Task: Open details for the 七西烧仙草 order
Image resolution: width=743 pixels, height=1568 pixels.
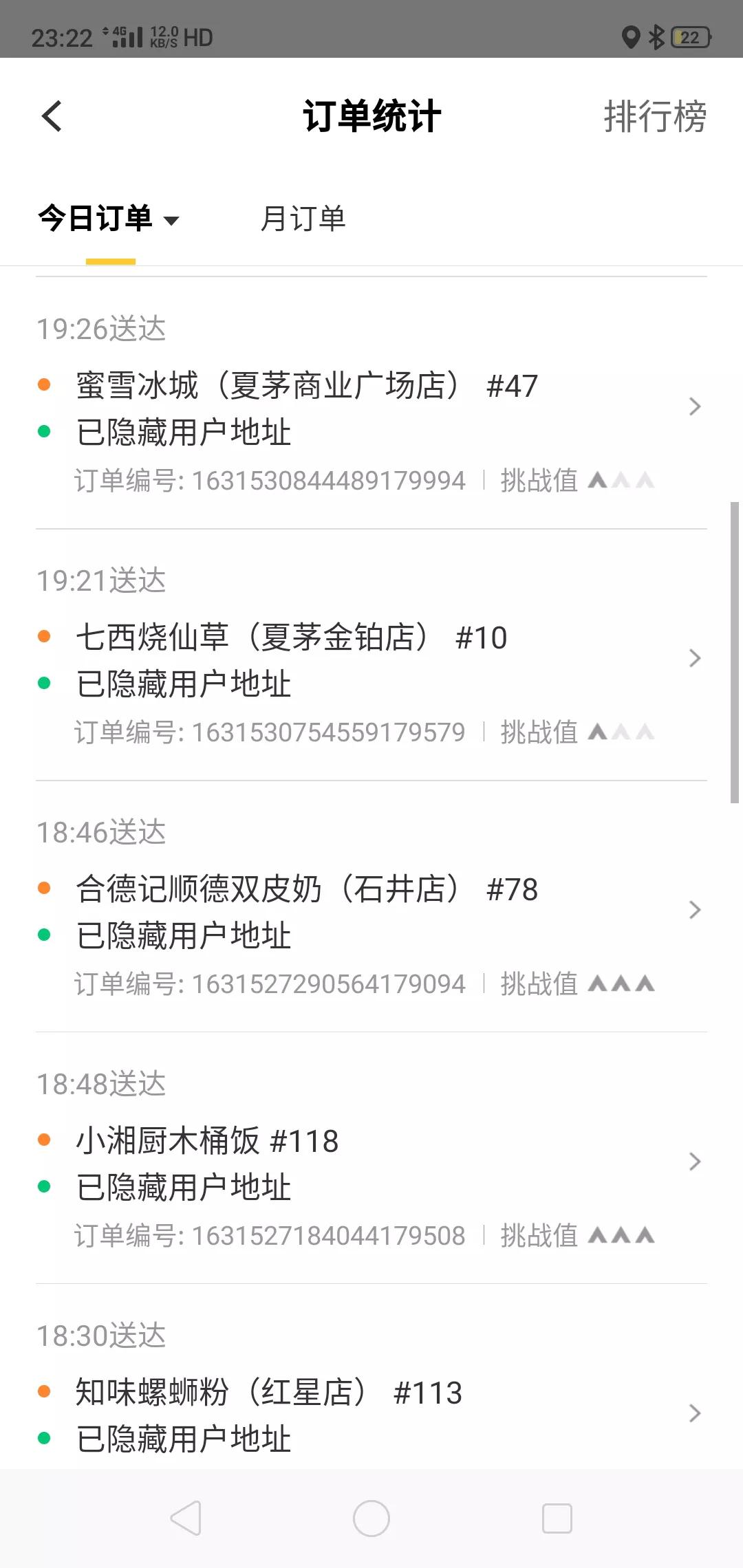Action: click(x=371, y=659)
